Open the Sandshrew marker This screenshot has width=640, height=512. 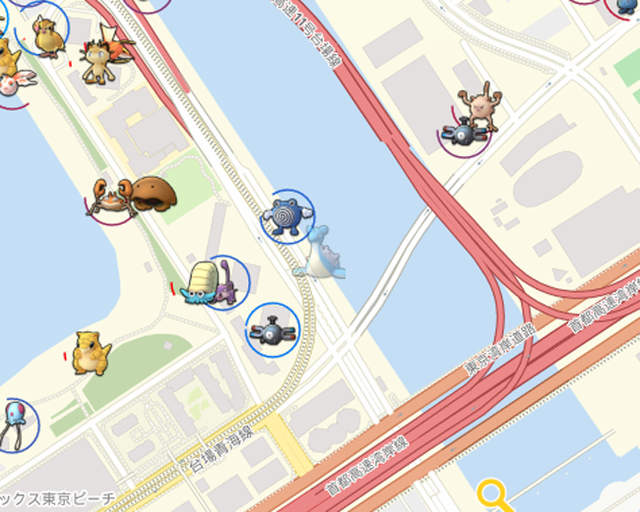[x=90, y=353]
